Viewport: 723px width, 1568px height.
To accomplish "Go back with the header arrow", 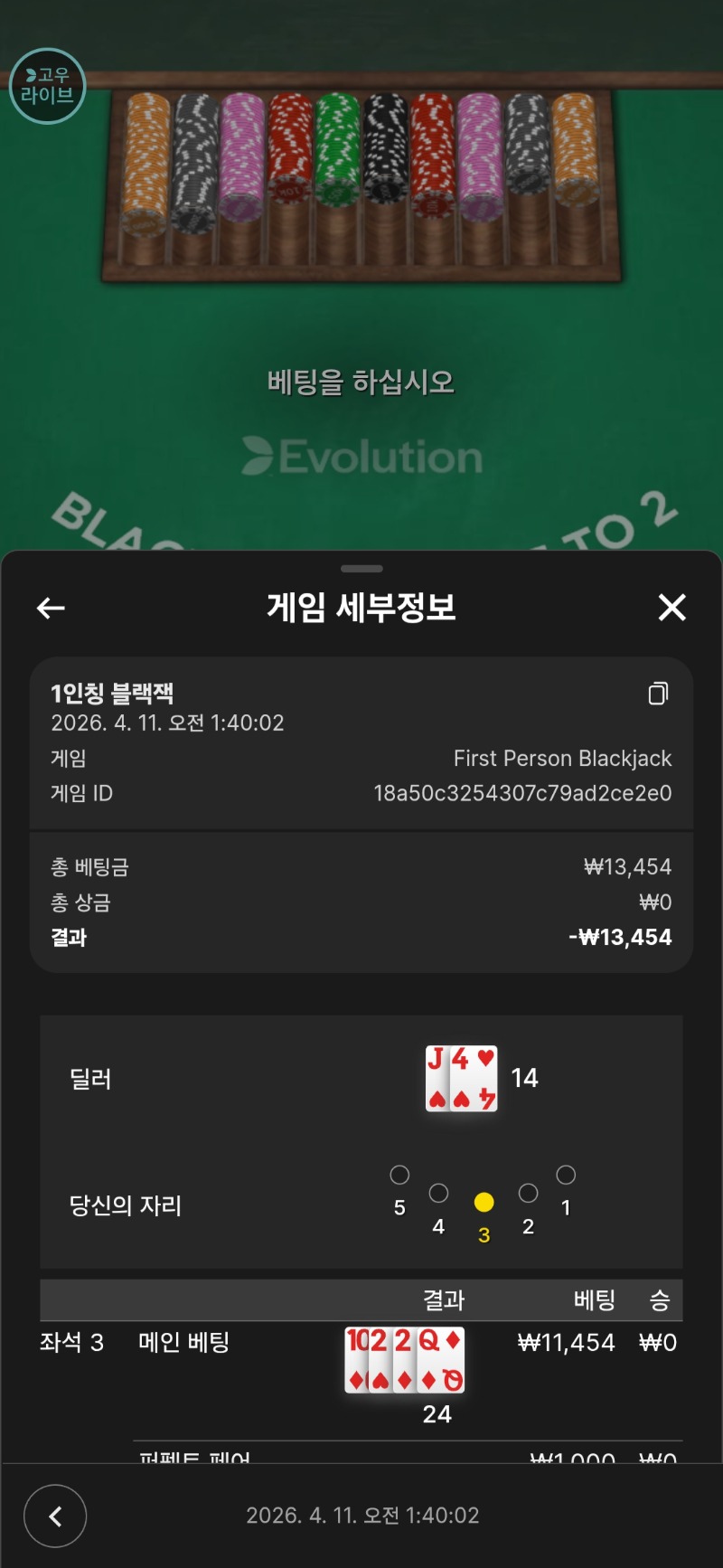I will tap(51, 609).
